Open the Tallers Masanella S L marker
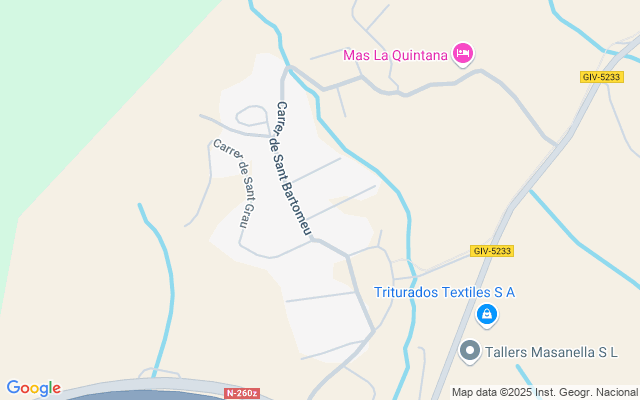 click(470, 351)
